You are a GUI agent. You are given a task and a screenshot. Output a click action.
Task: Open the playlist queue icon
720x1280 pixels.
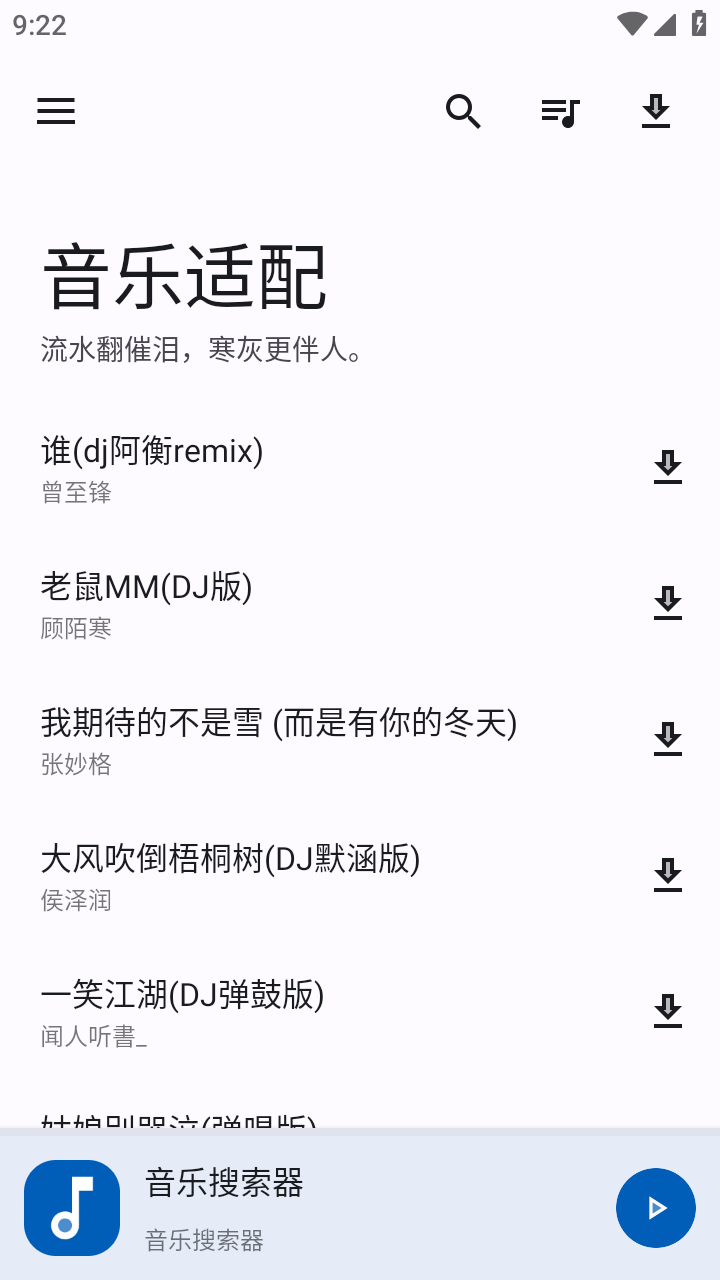[560, 111]
